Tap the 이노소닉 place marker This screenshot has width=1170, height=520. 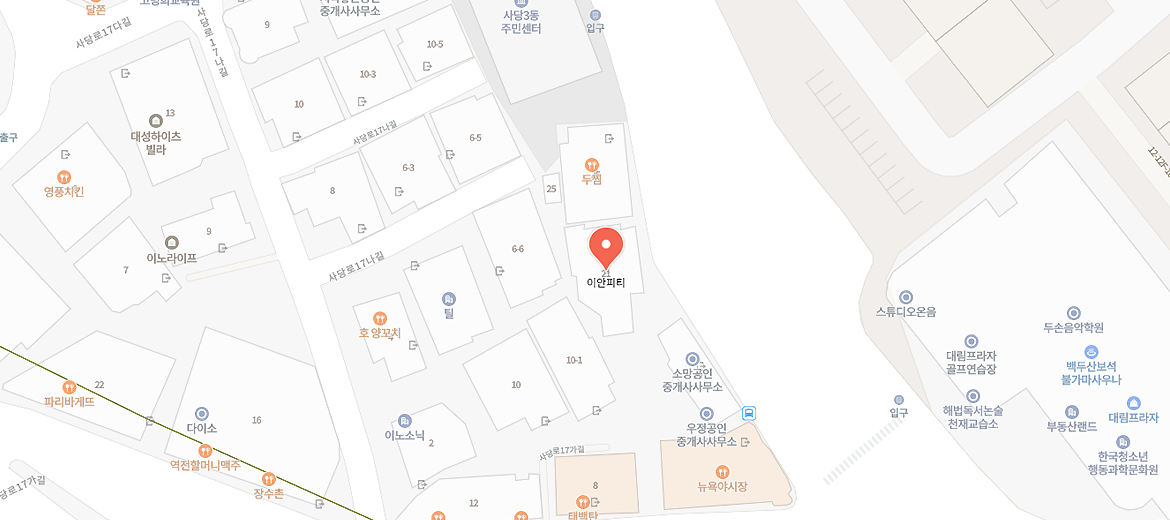[404, 420]
